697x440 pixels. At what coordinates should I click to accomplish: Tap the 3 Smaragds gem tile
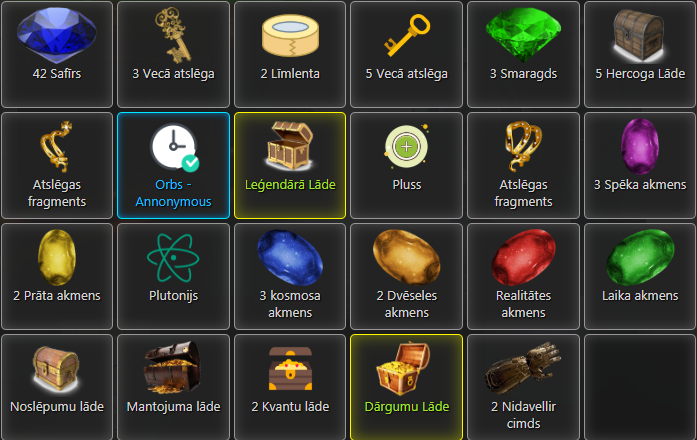click(523, 54)
